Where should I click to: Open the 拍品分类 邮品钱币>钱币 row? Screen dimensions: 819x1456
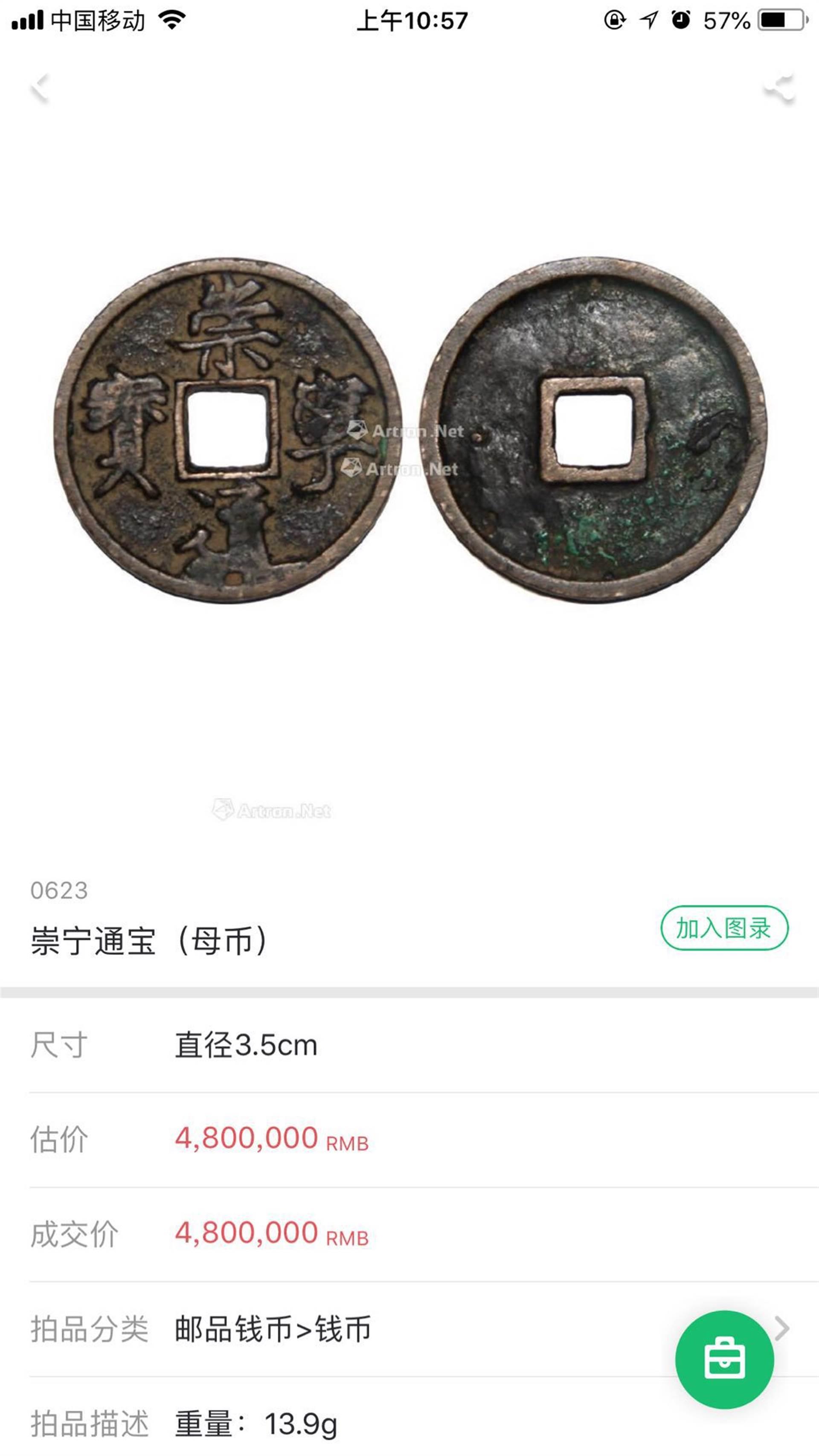[x=409, y=1329]
